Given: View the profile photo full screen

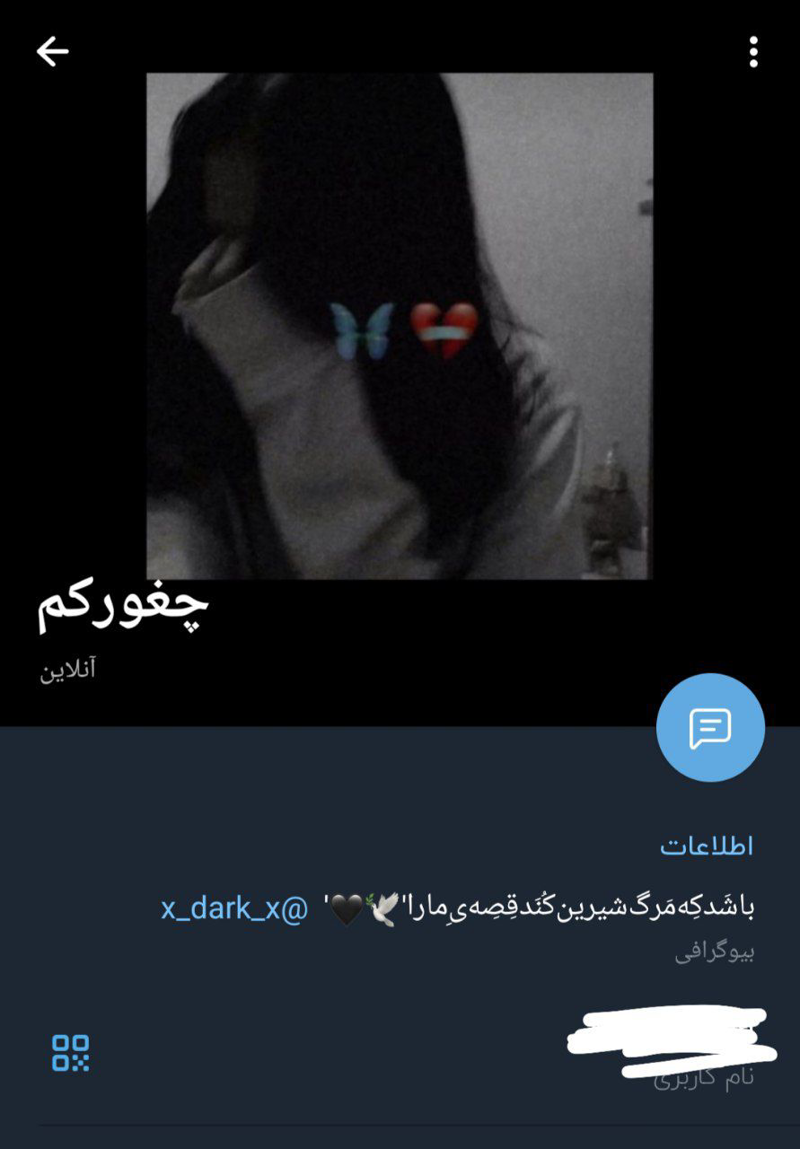Looking at the screenshot, I should tap(399, 326).
